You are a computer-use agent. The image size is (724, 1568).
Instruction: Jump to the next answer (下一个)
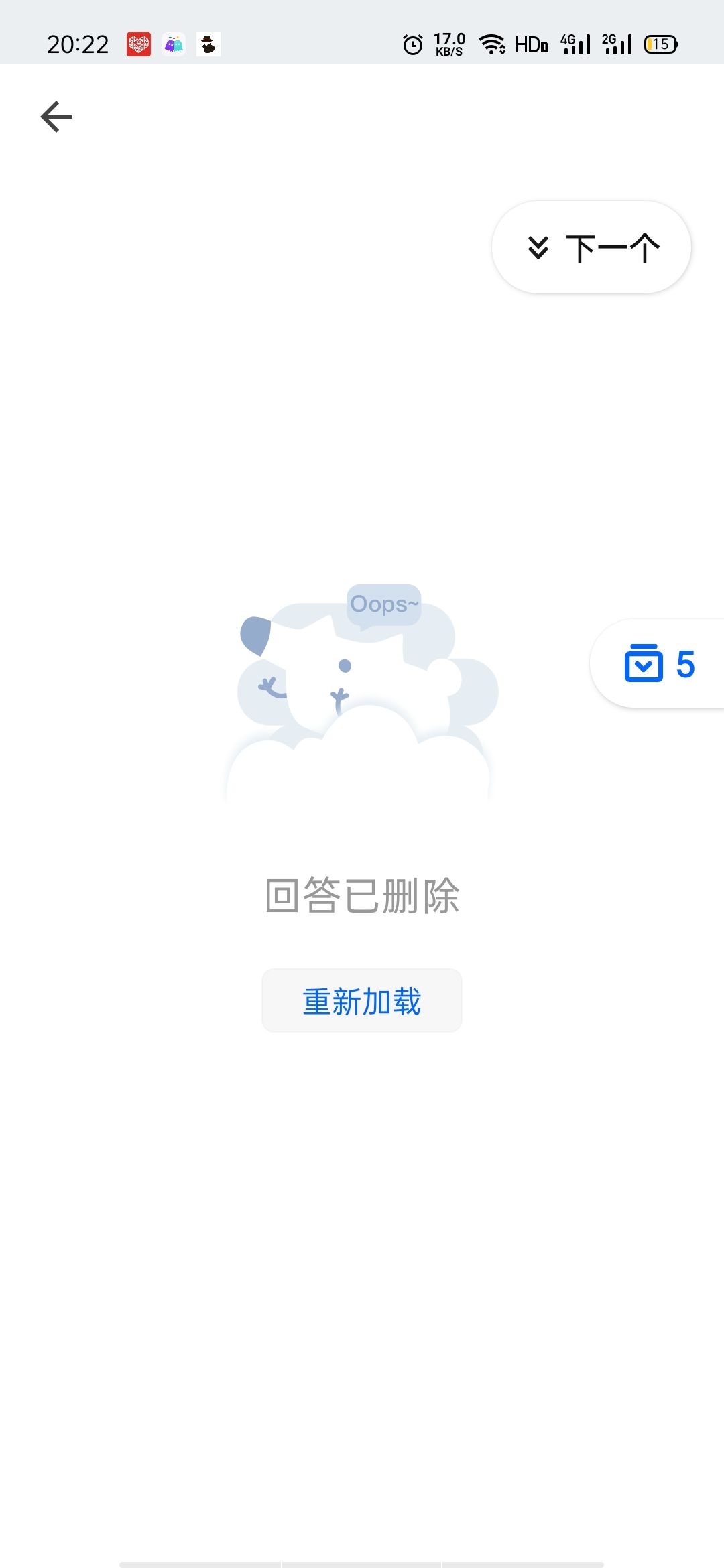click(x=591, y=247)
